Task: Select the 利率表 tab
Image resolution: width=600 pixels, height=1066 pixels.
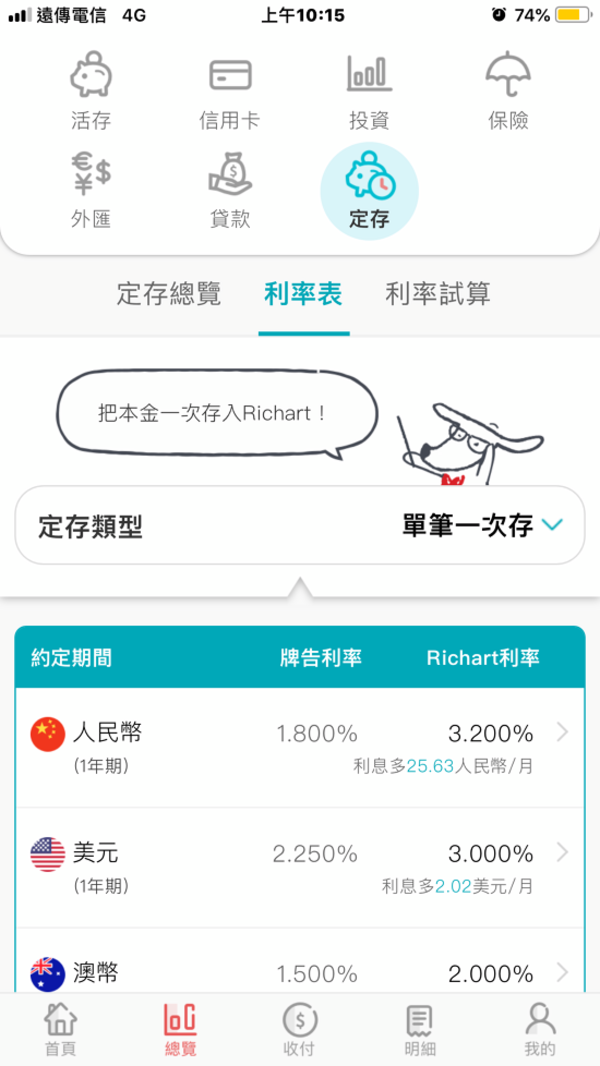Action: coord(303,294)
